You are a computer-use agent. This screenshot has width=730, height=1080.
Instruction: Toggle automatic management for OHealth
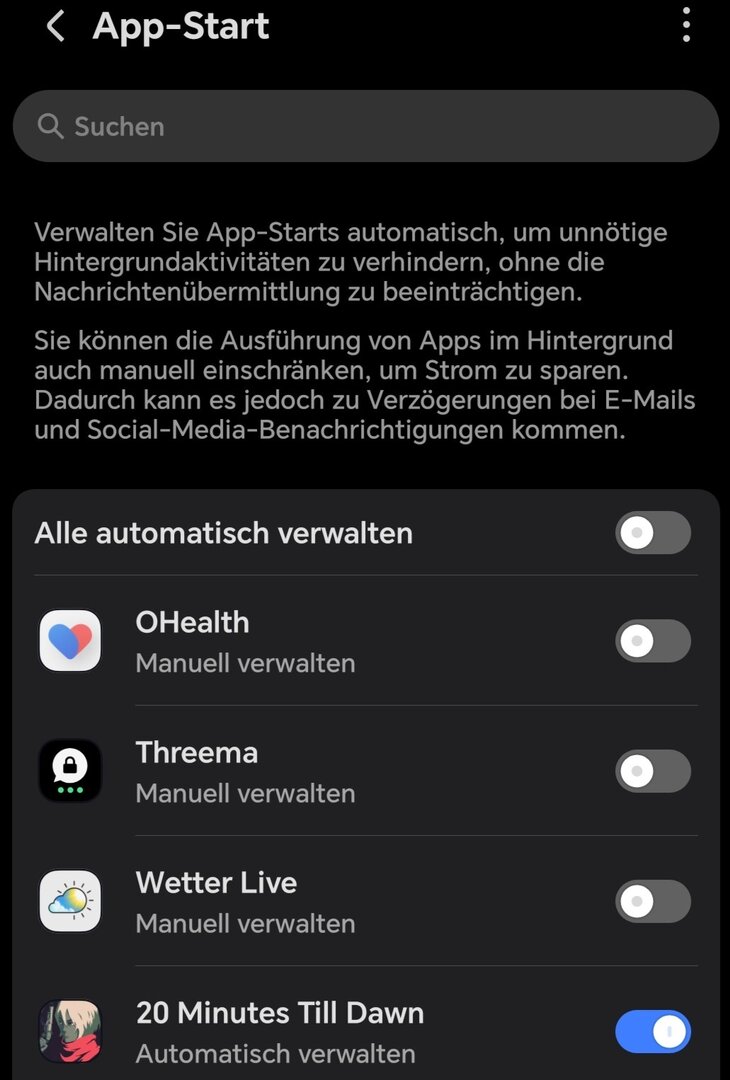[x=652, y=641]
